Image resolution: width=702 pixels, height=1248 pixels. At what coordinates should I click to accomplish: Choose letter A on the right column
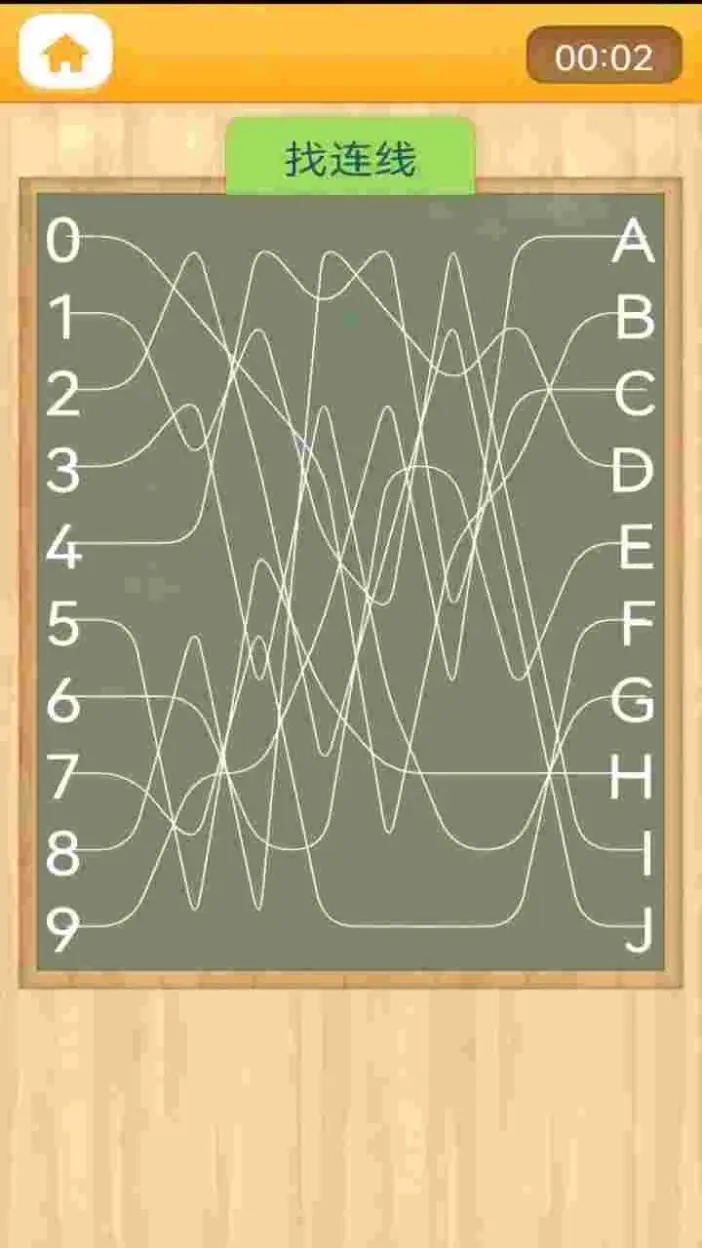632,241
